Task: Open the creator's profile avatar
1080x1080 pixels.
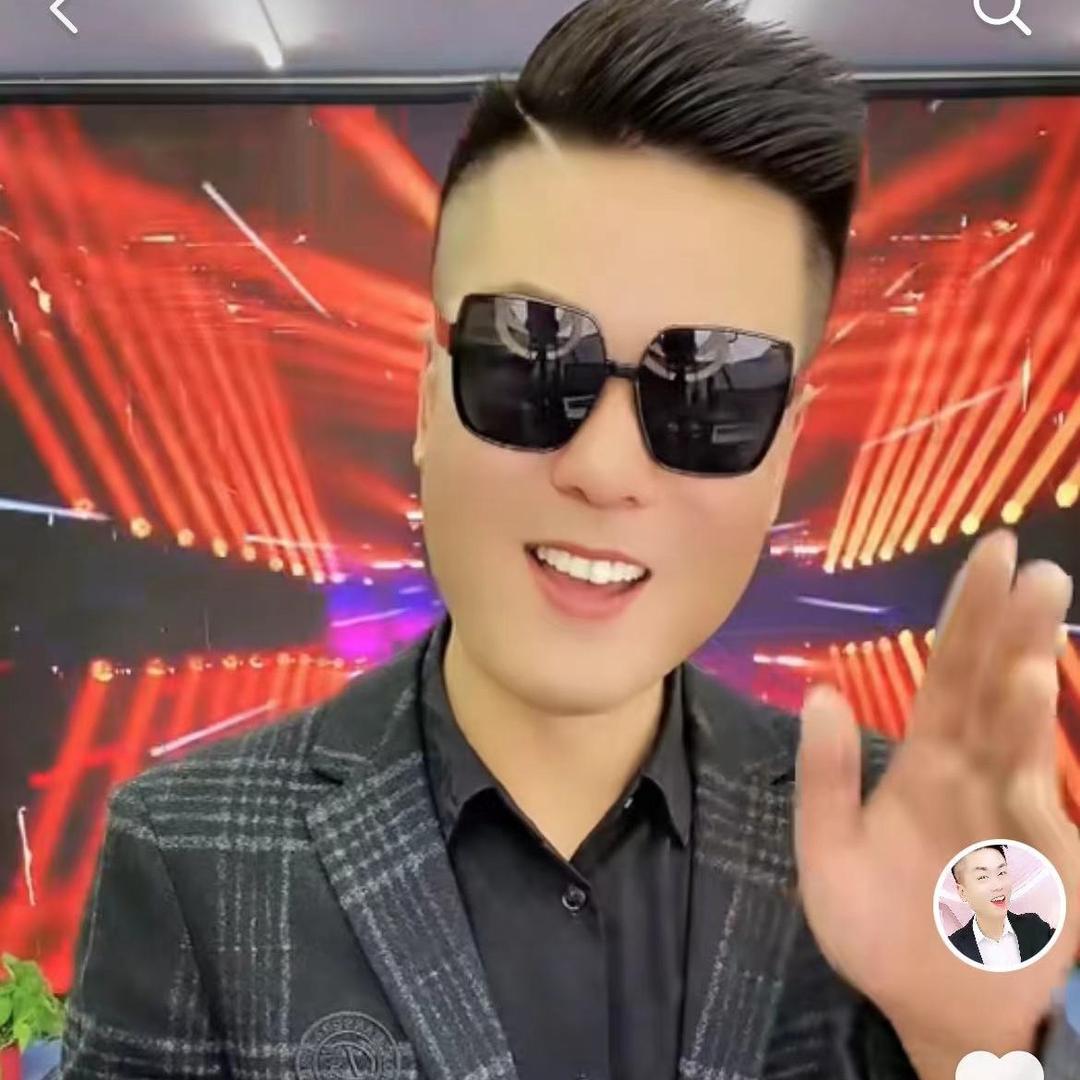Action: (x=999, y=906)
